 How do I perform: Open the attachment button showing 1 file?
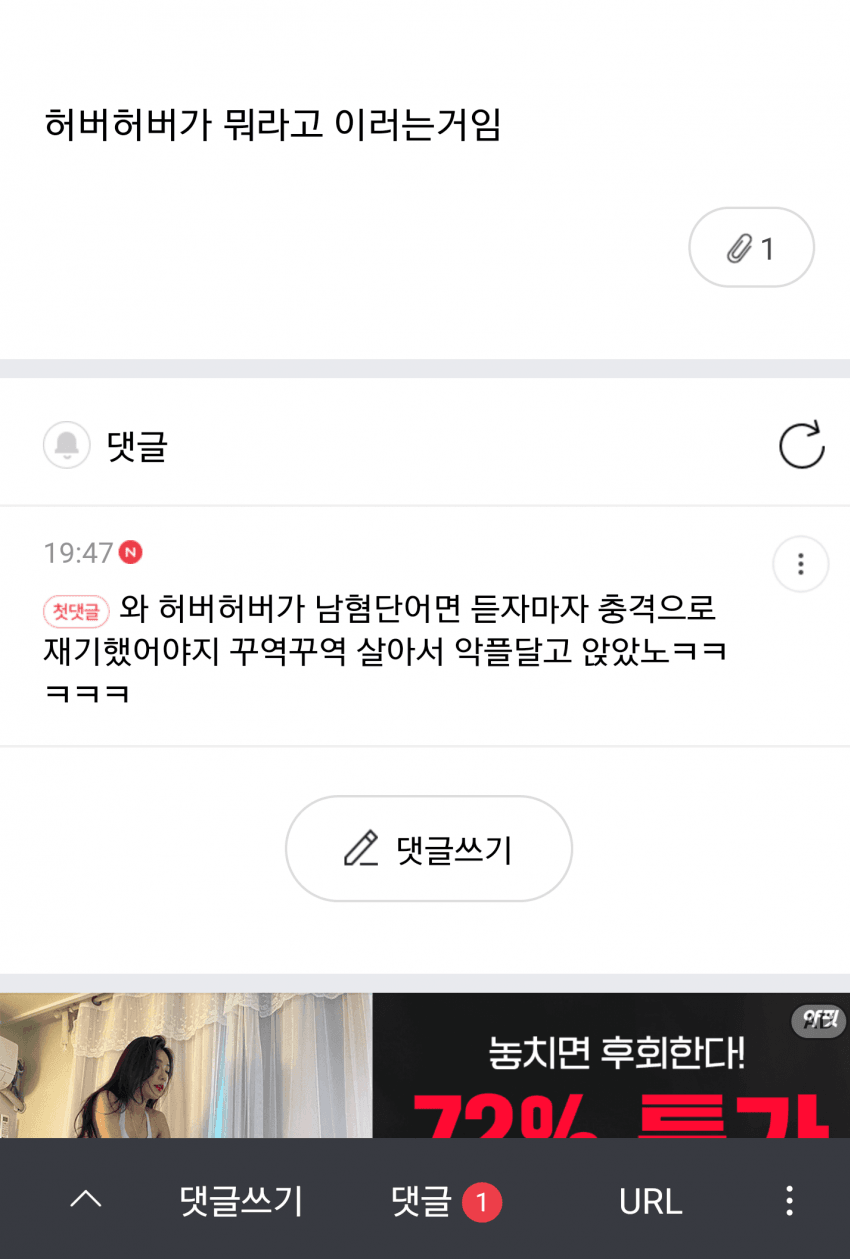[751, 248]
